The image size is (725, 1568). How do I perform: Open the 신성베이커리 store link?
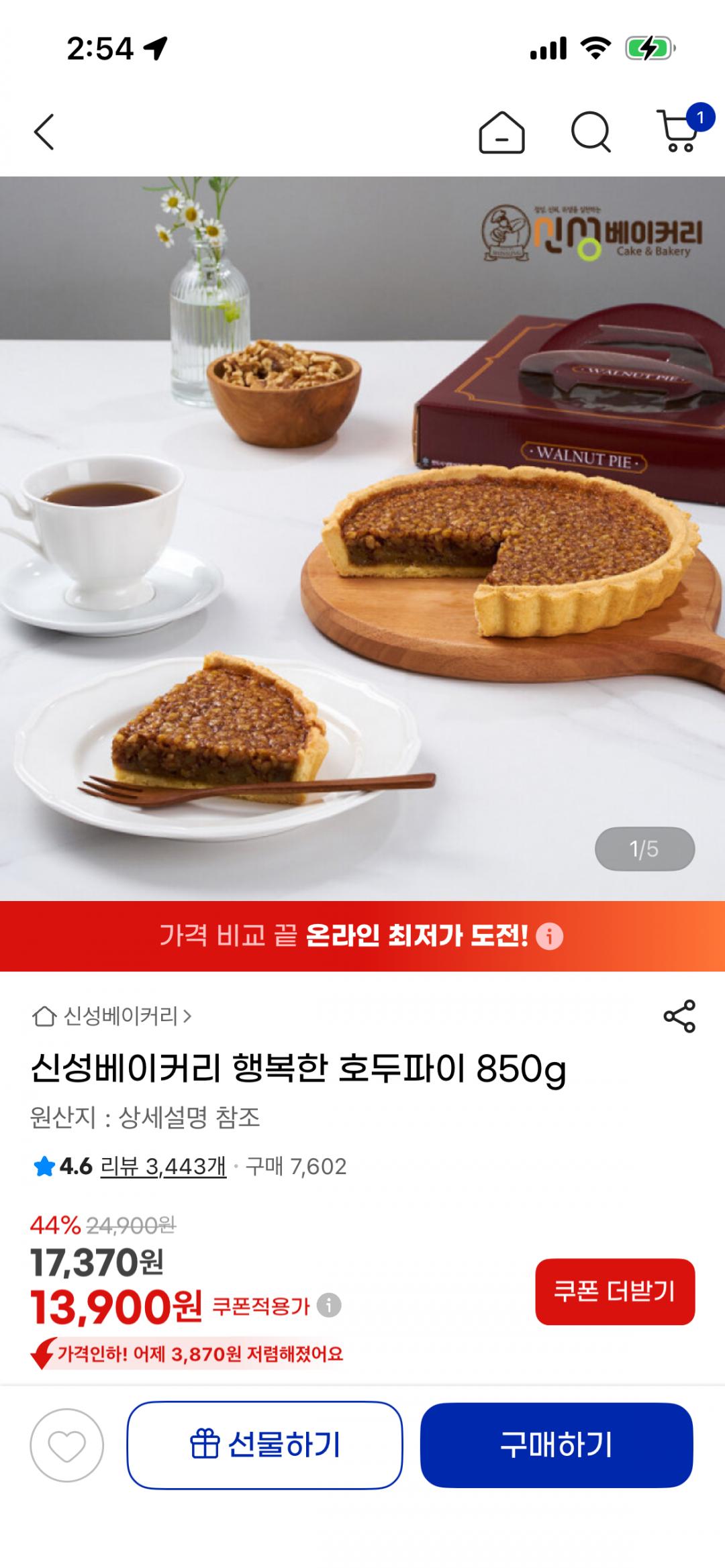[113, 1016]
